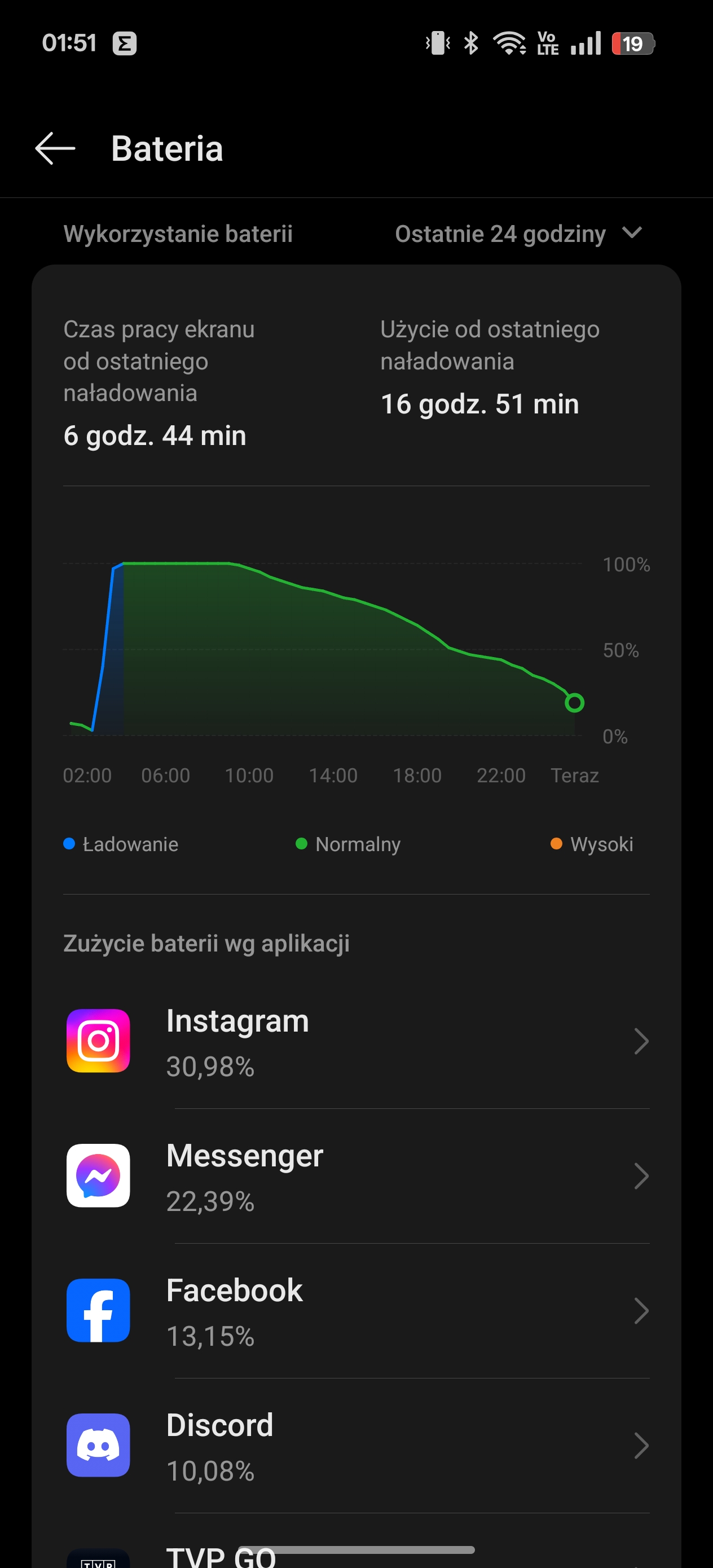View Facebook battery usage details
Screen dimensions: 713x1568
[356, 1311]
